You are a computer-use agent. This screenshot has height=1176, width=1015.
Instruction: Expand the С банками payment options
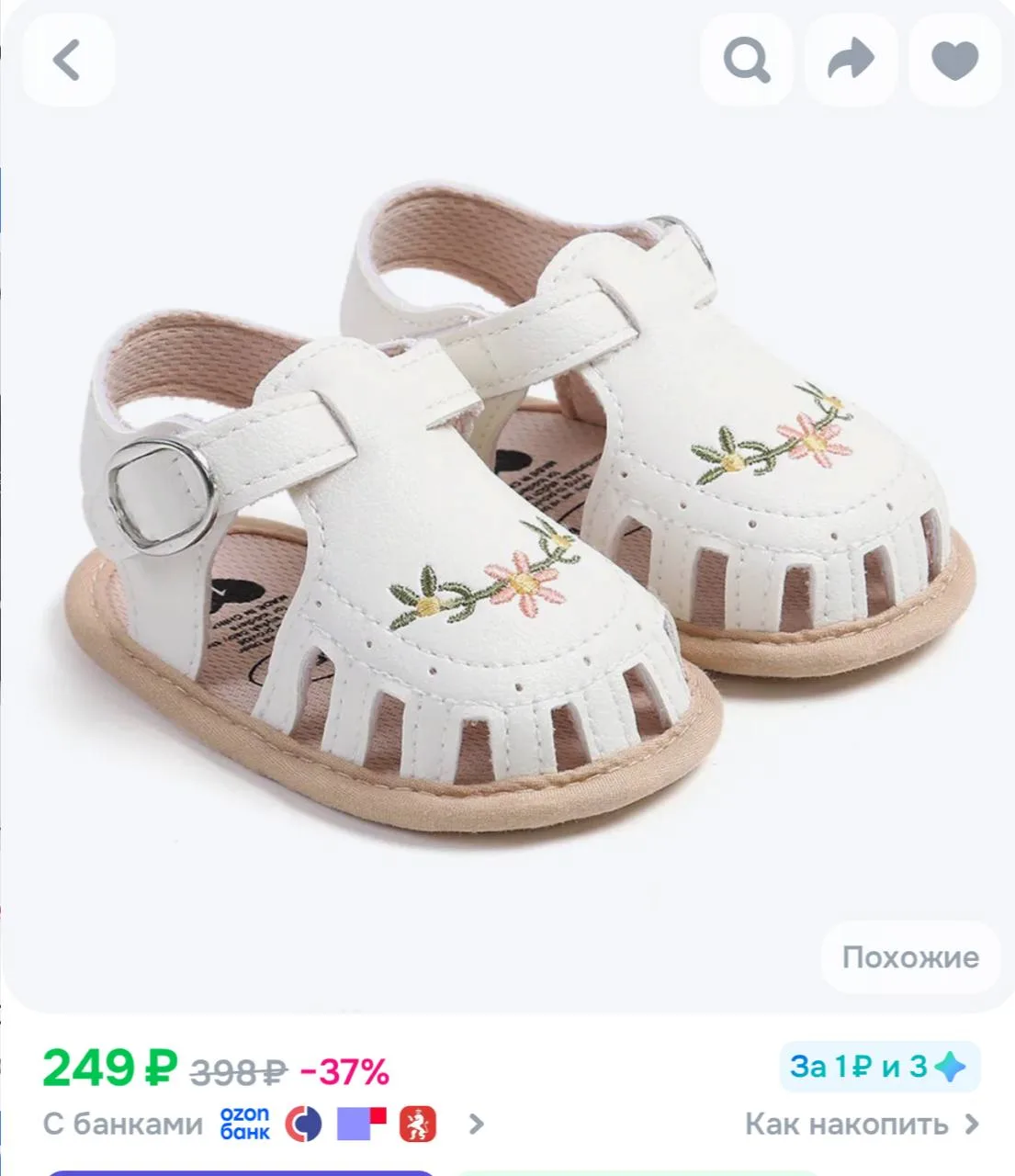[x=264, y=1124]
